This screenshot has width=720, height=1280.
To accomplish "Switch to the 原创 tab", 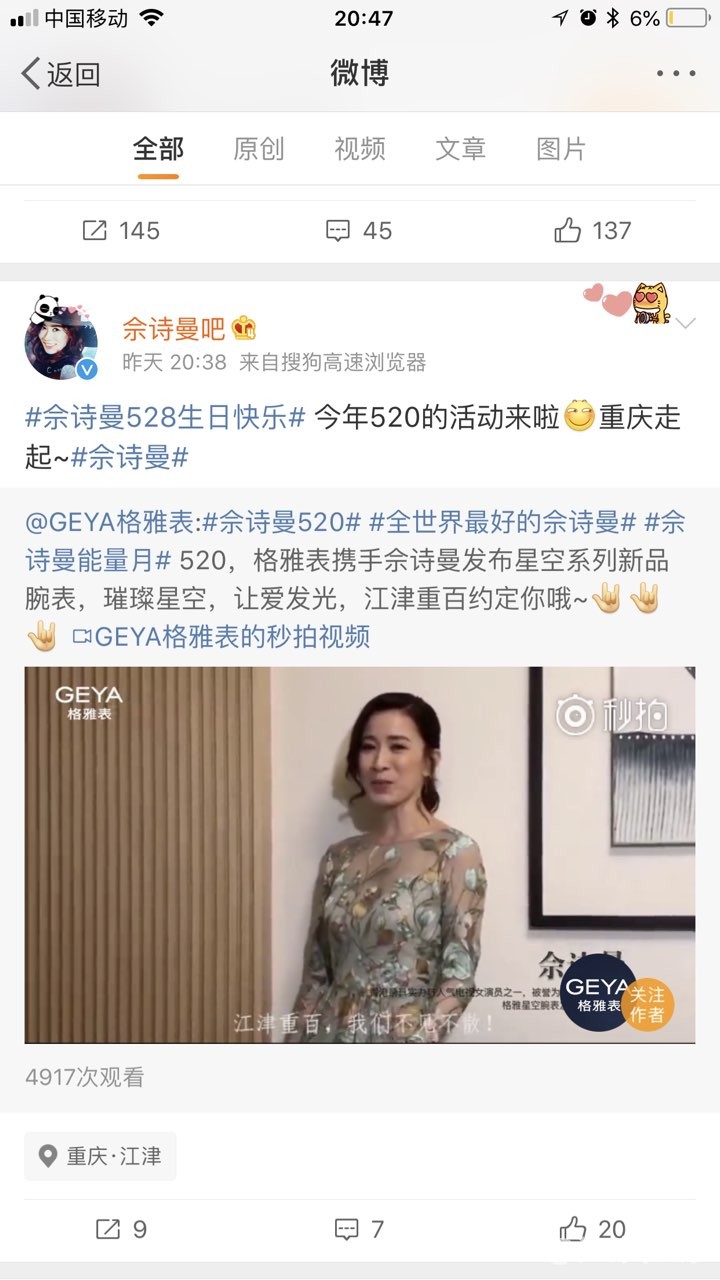I will point(259,149).
